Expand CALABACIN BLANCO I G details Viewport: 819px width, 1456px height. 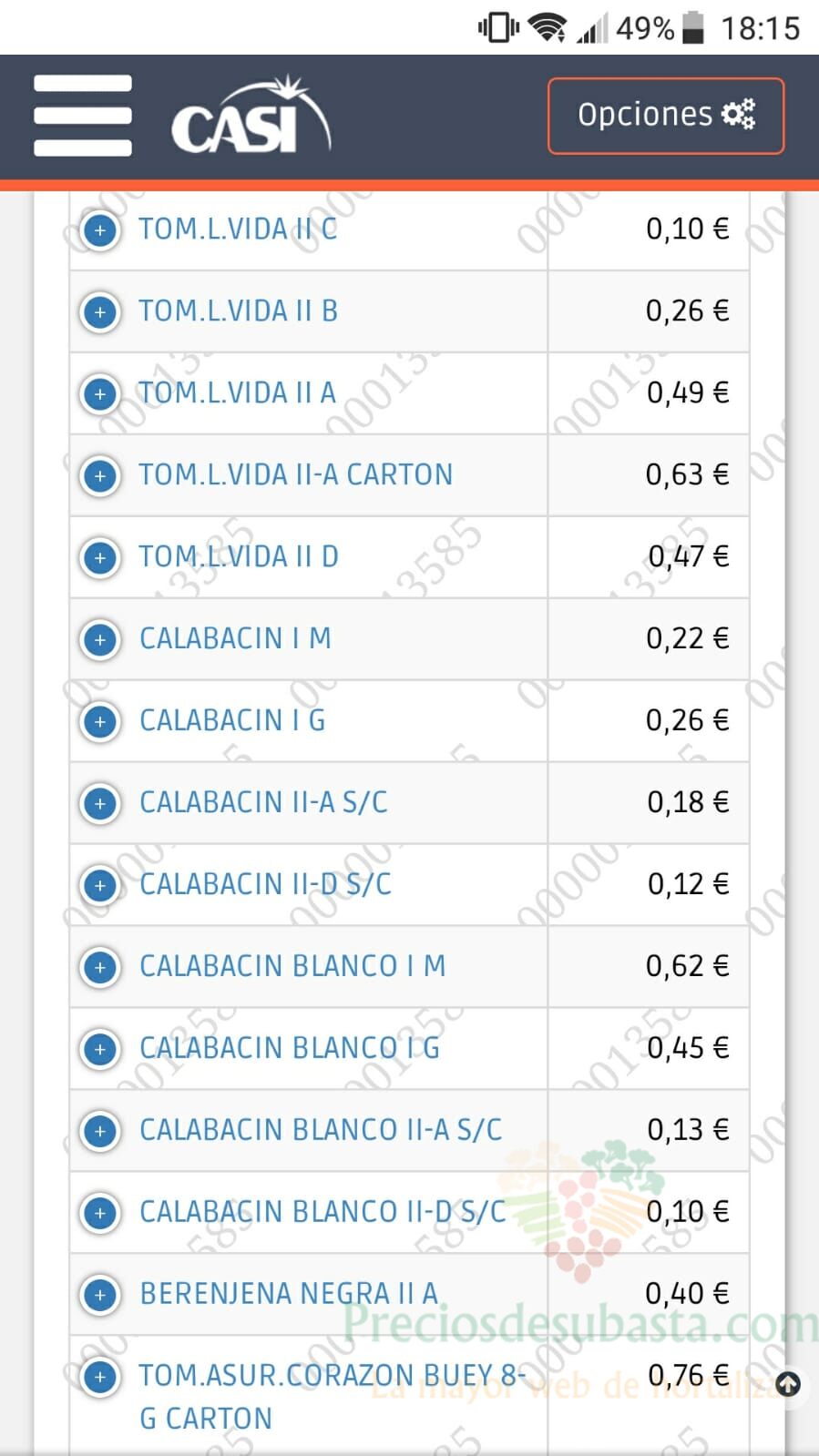[x=100, y=1049]
